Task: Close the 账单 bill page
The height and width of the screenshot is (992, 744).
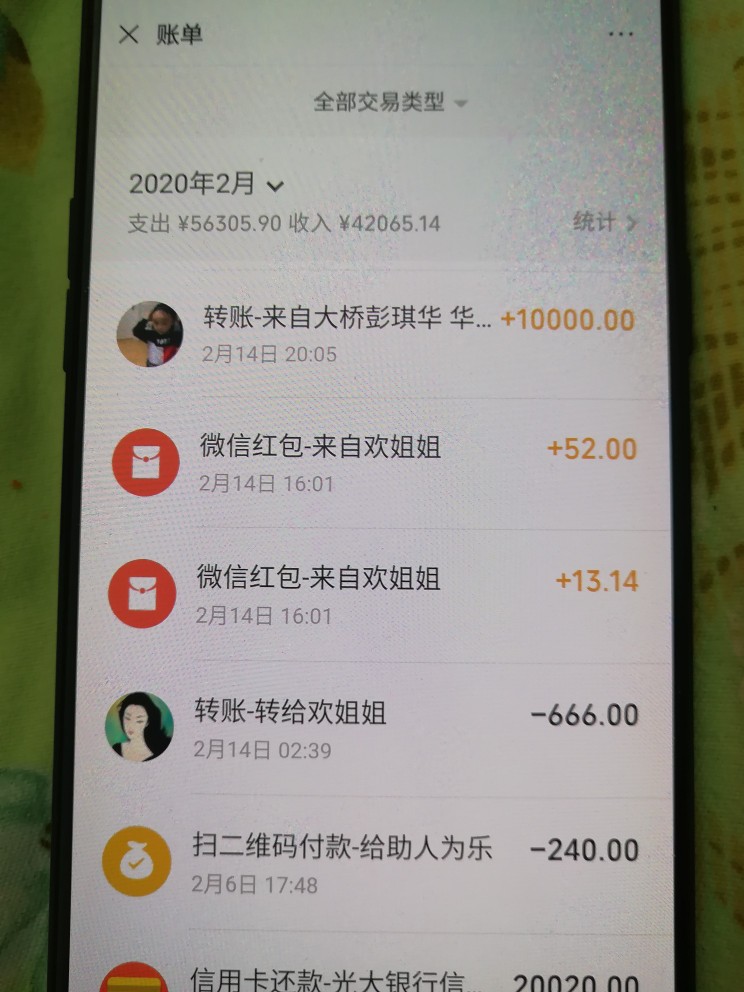Action: 128,35
